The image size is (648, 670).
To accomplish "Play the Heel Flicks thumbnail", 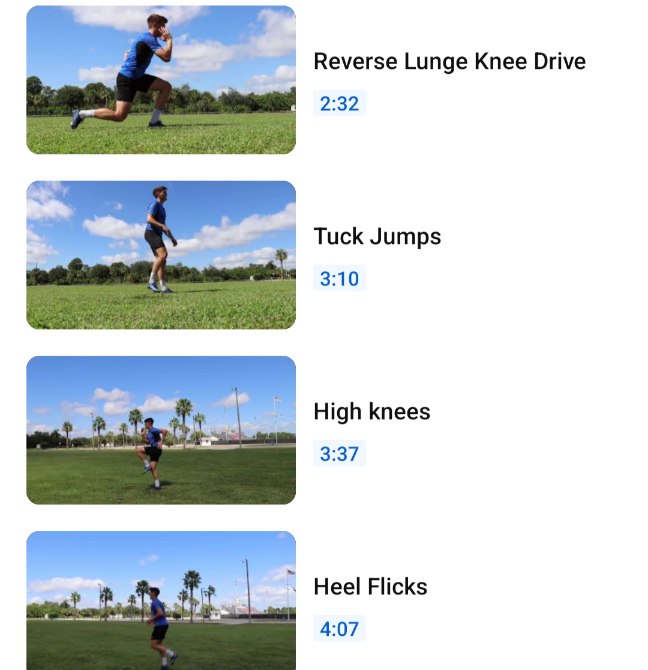I will click(x=161, y=600).
